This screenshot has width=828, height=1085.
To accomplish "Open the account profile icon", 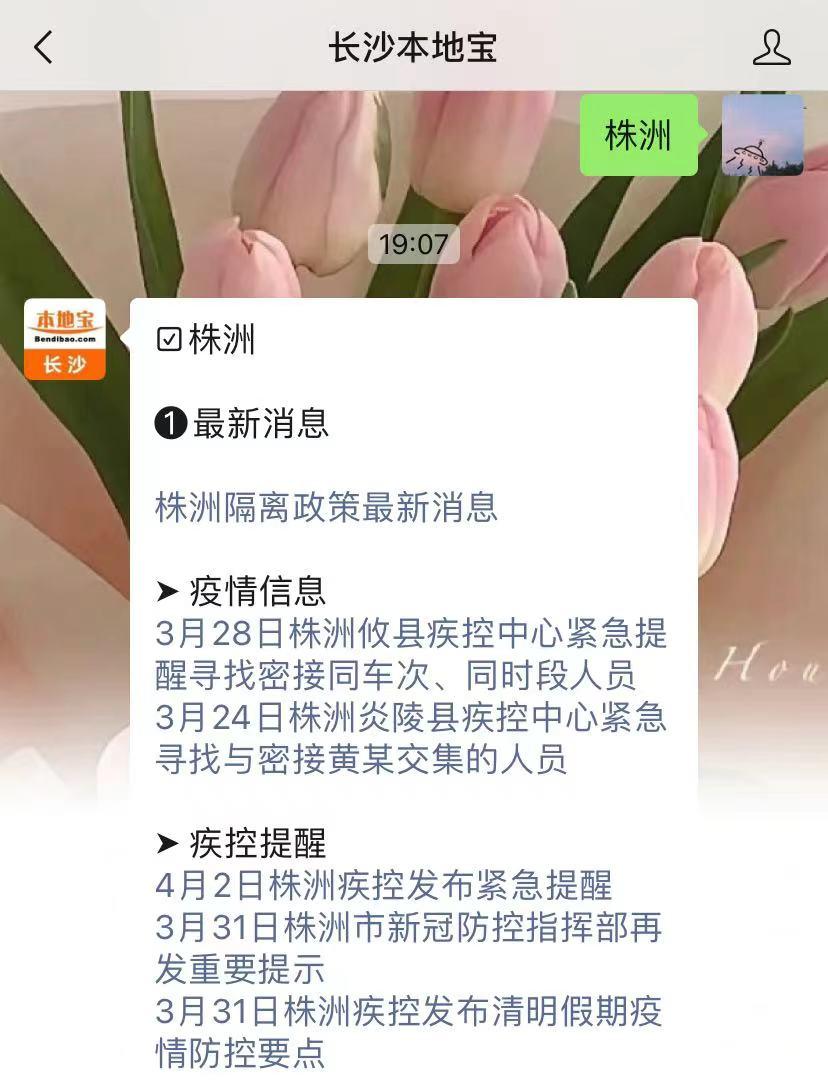I will 771,47.
